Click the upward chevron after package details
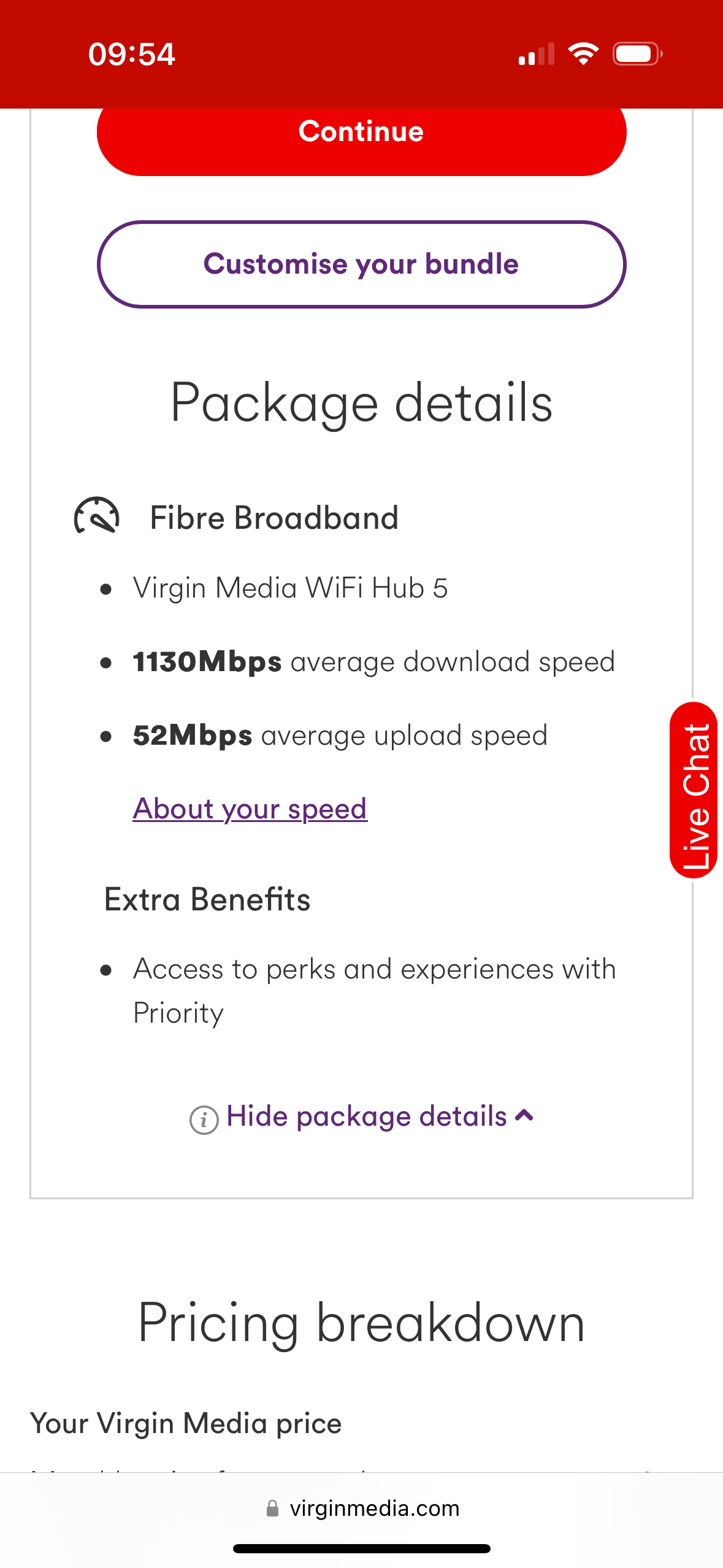The image size is (723, 1568). tap(522, 1115)
